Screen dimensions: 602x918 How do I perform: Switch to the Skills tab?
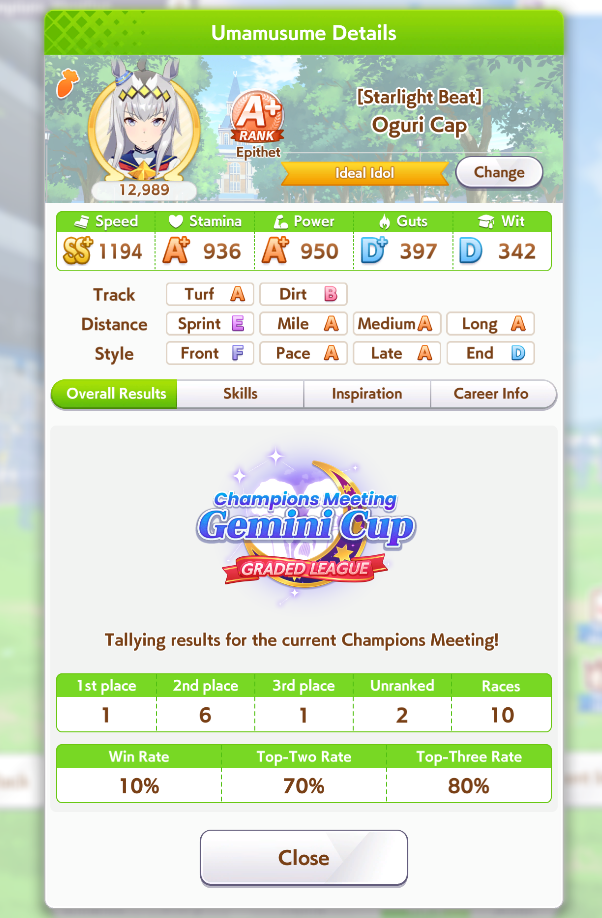240,394
